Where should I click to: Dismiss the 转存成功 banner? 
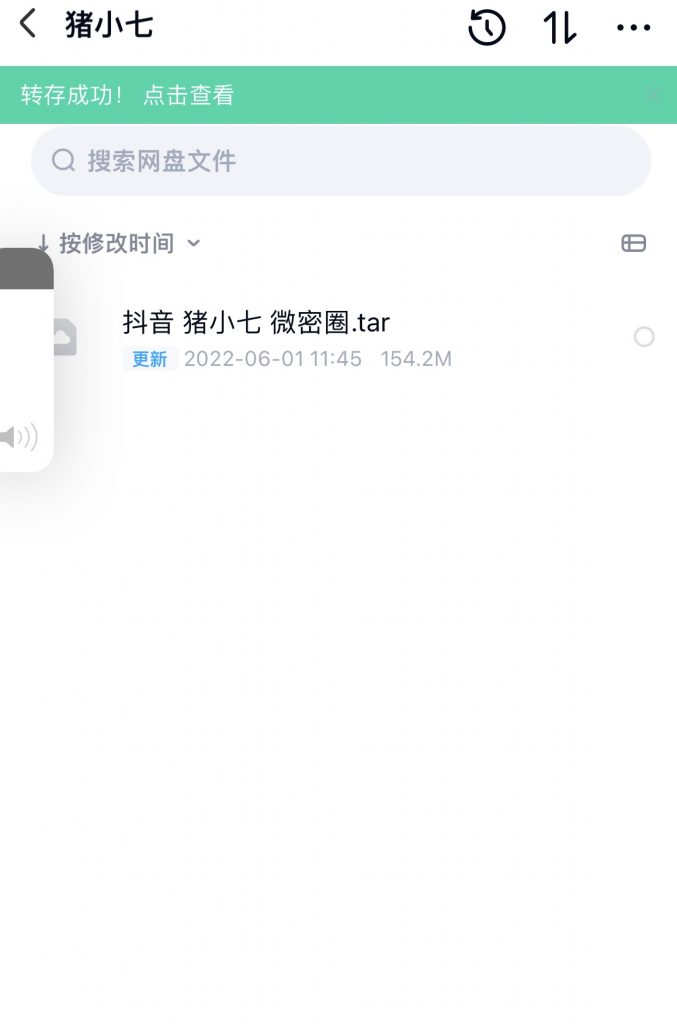coord(653,96)
